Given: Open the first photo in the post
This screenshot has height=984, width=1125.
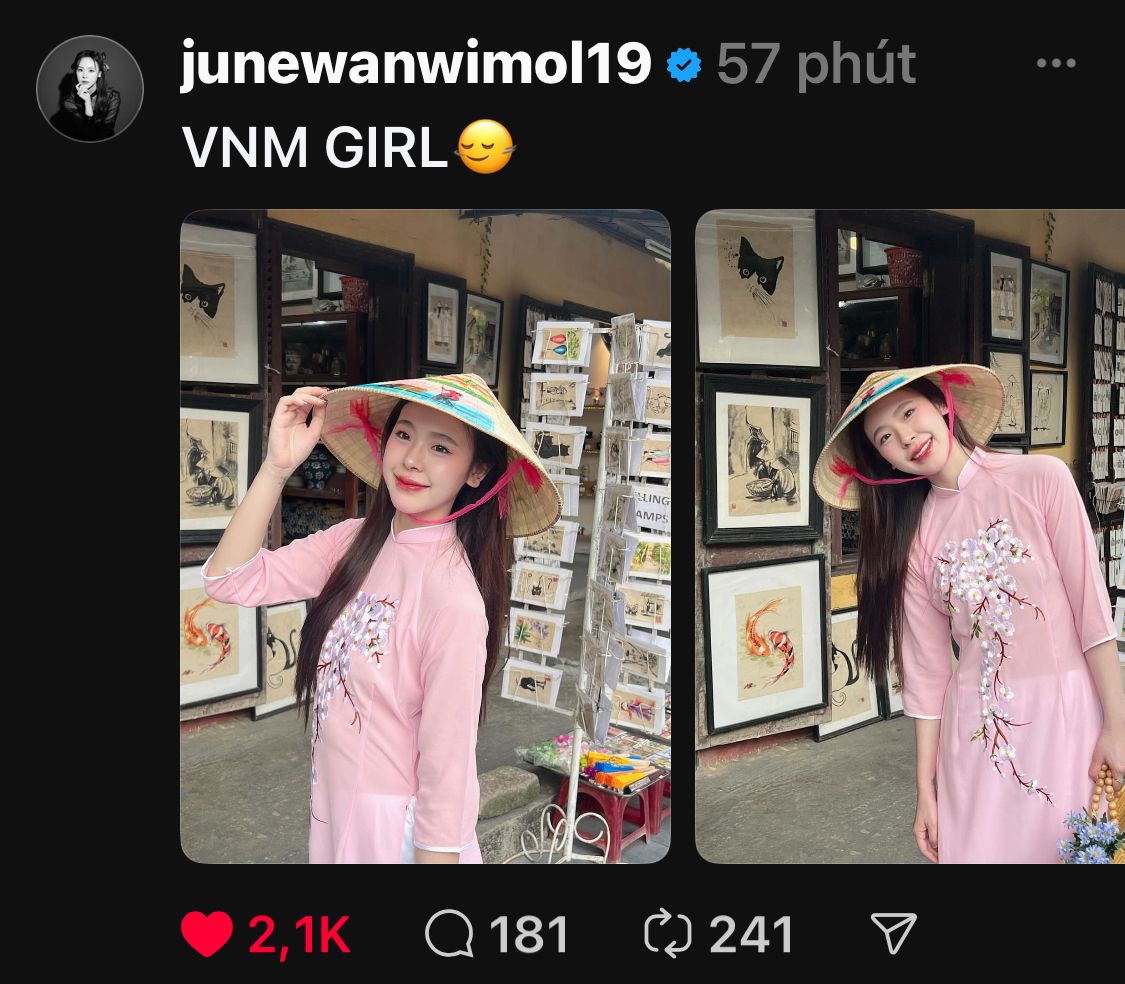Looking at the screenshot, I should click(425, 536).
